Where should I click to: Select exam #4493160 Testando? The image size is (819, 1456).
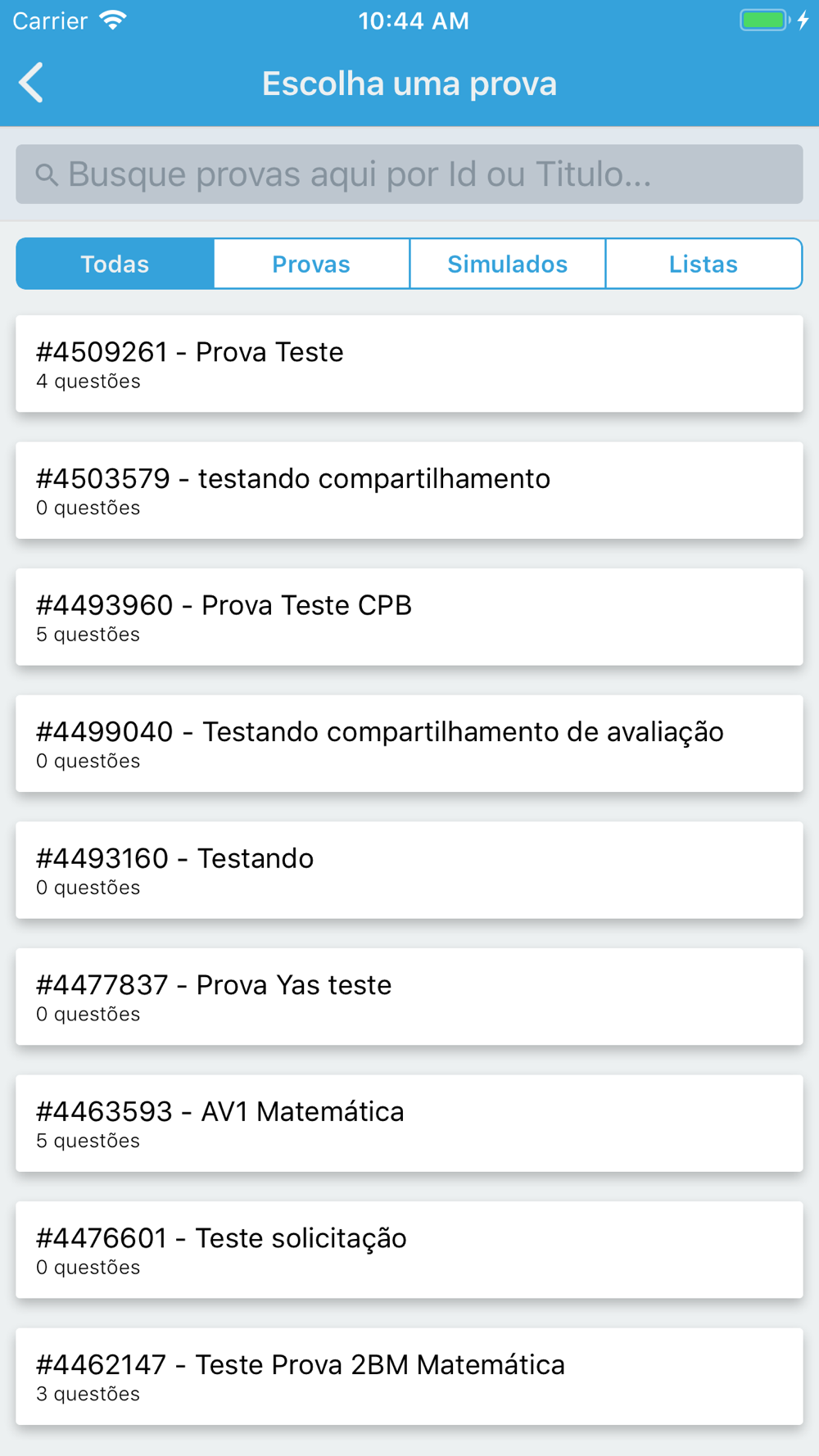click(x=409, y=870)
